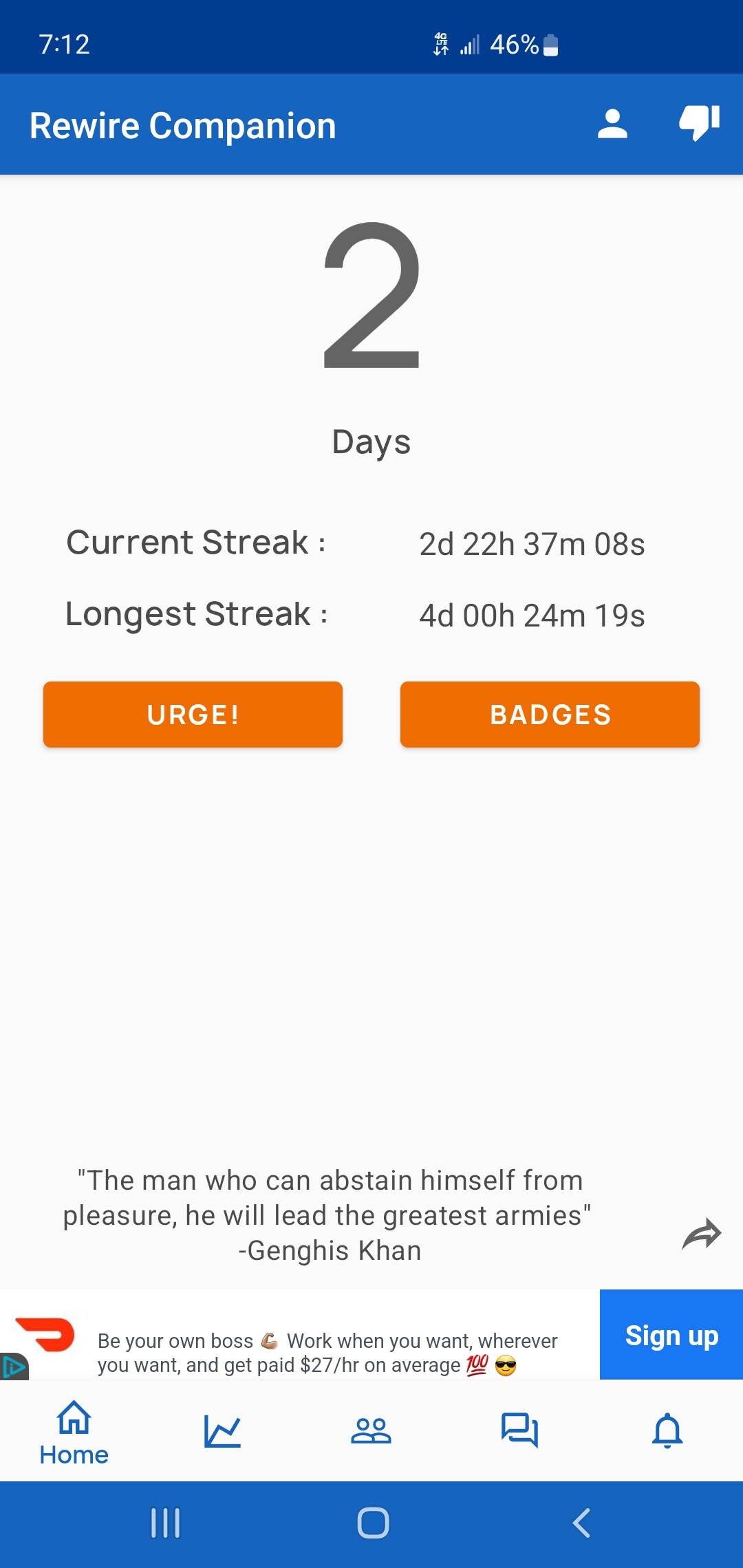Tap the thumbs-down relapse icon
Viewport: 743px width, 1568px height.
click(699, 123)
